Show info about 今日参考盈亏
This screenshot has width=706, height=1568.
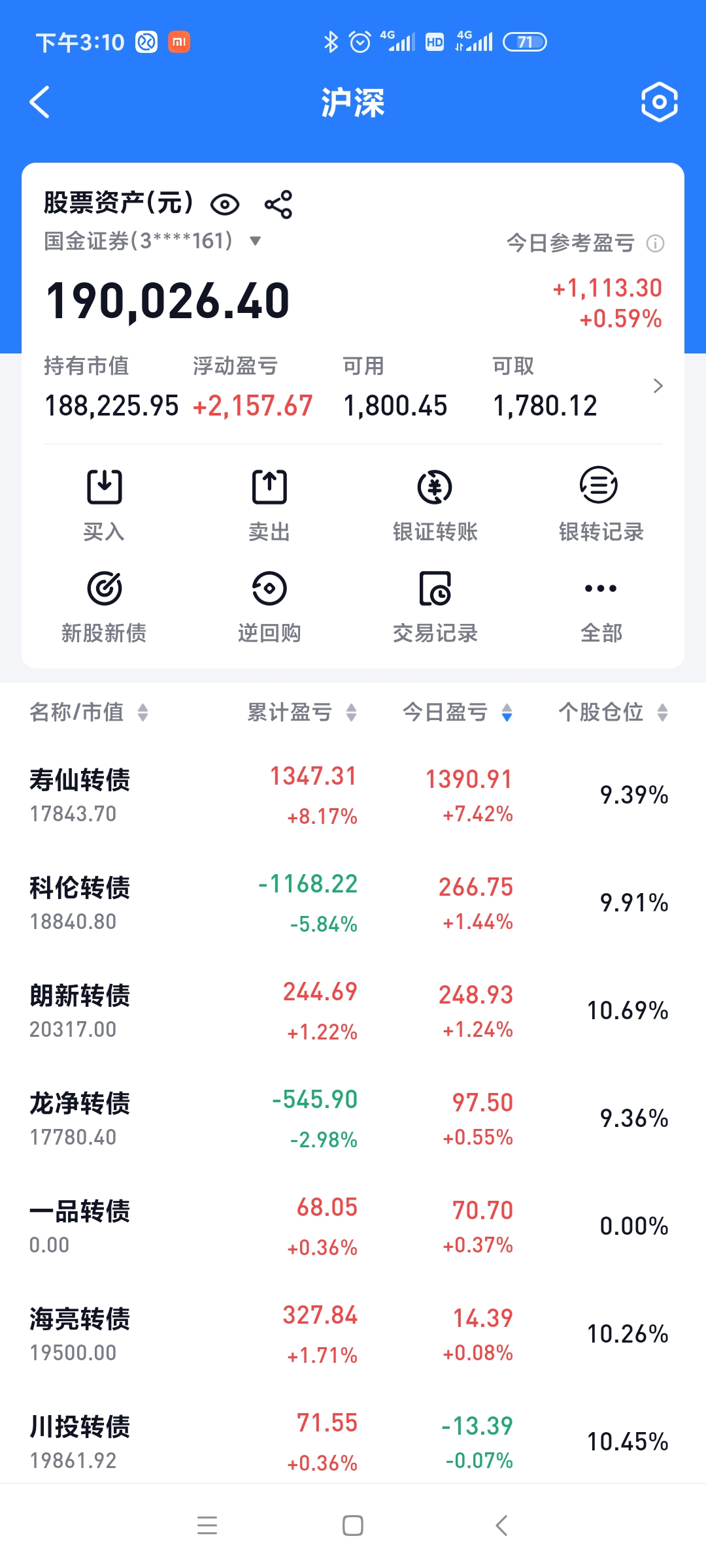tap(655, 244)
